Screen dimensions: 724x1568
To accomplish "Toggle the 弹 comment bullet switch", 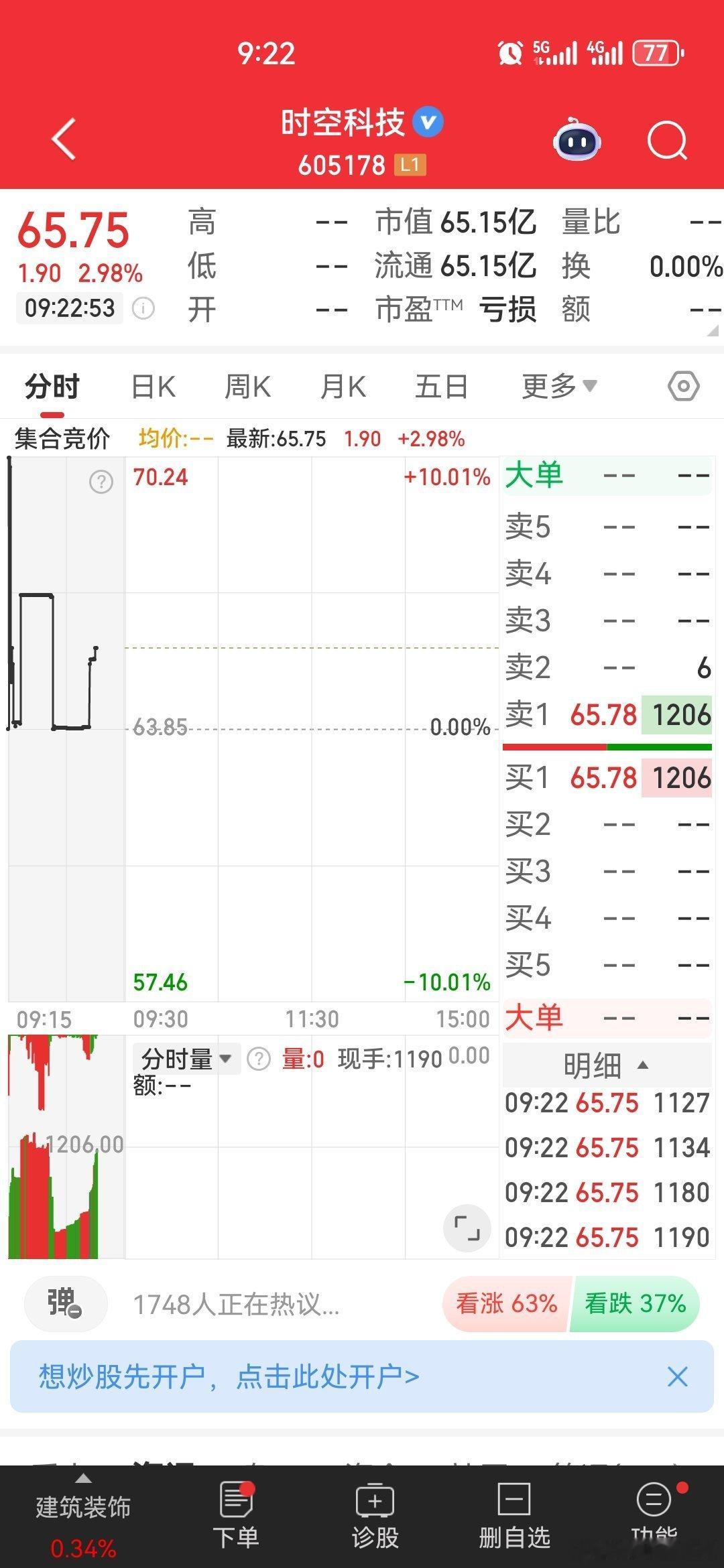I will tap(64, 1303).
